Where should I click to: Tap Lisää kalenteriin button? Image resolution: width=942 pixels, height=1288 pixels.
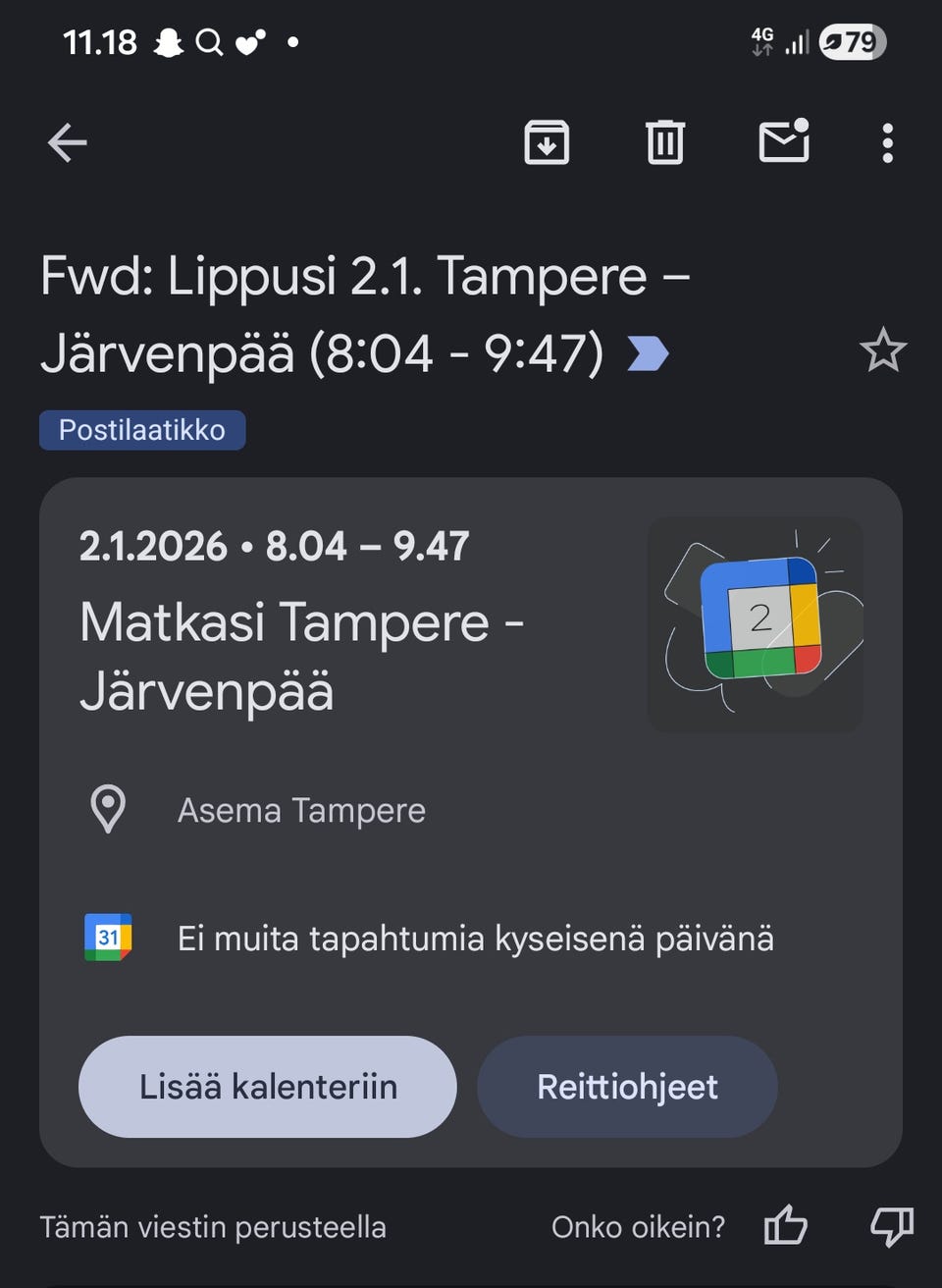(x=267, y=1087)
